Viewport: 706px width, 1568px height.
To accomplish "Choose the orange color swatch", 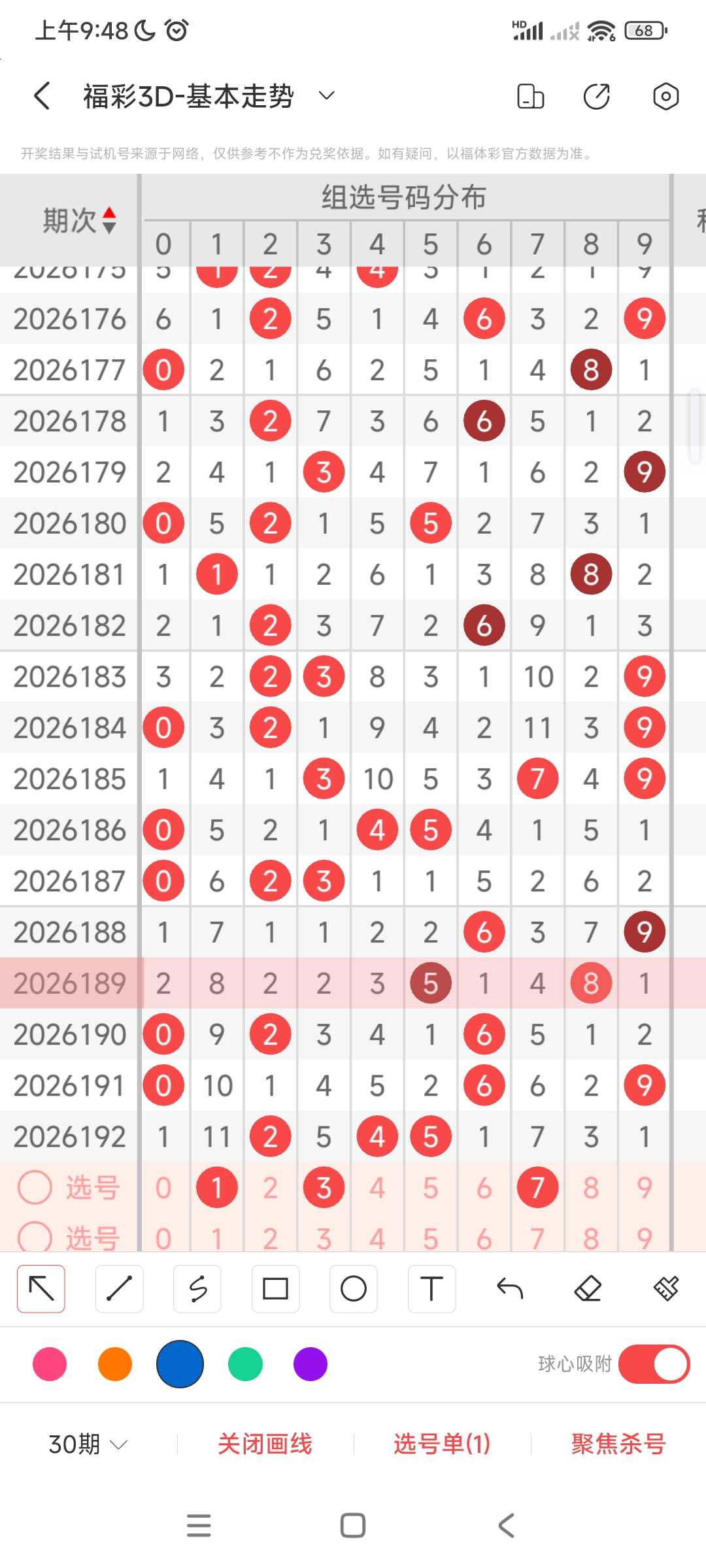I will (115, 1364).
